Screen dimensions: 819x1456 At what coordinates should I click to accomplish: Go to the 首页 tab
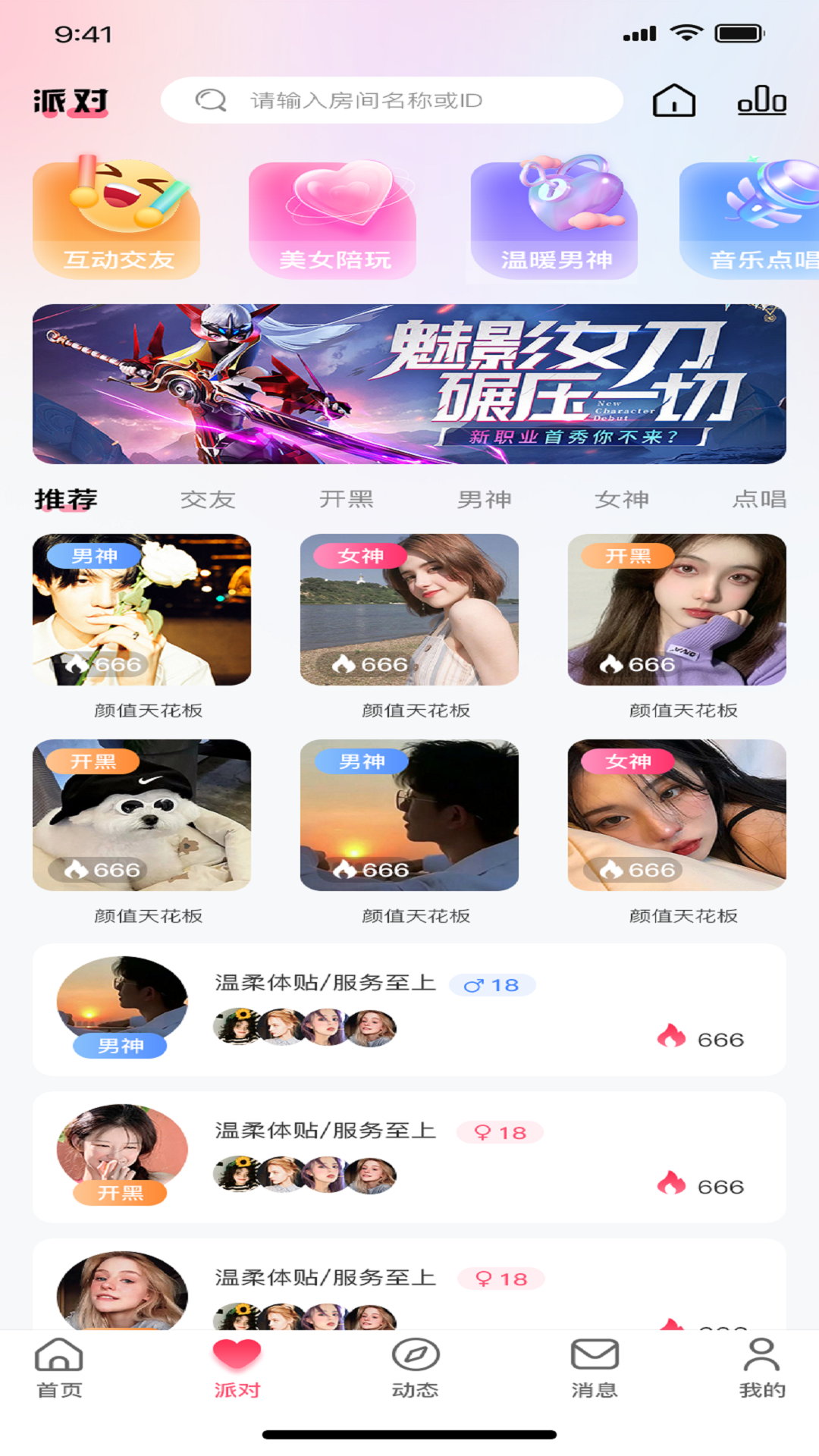(59, 1368)
